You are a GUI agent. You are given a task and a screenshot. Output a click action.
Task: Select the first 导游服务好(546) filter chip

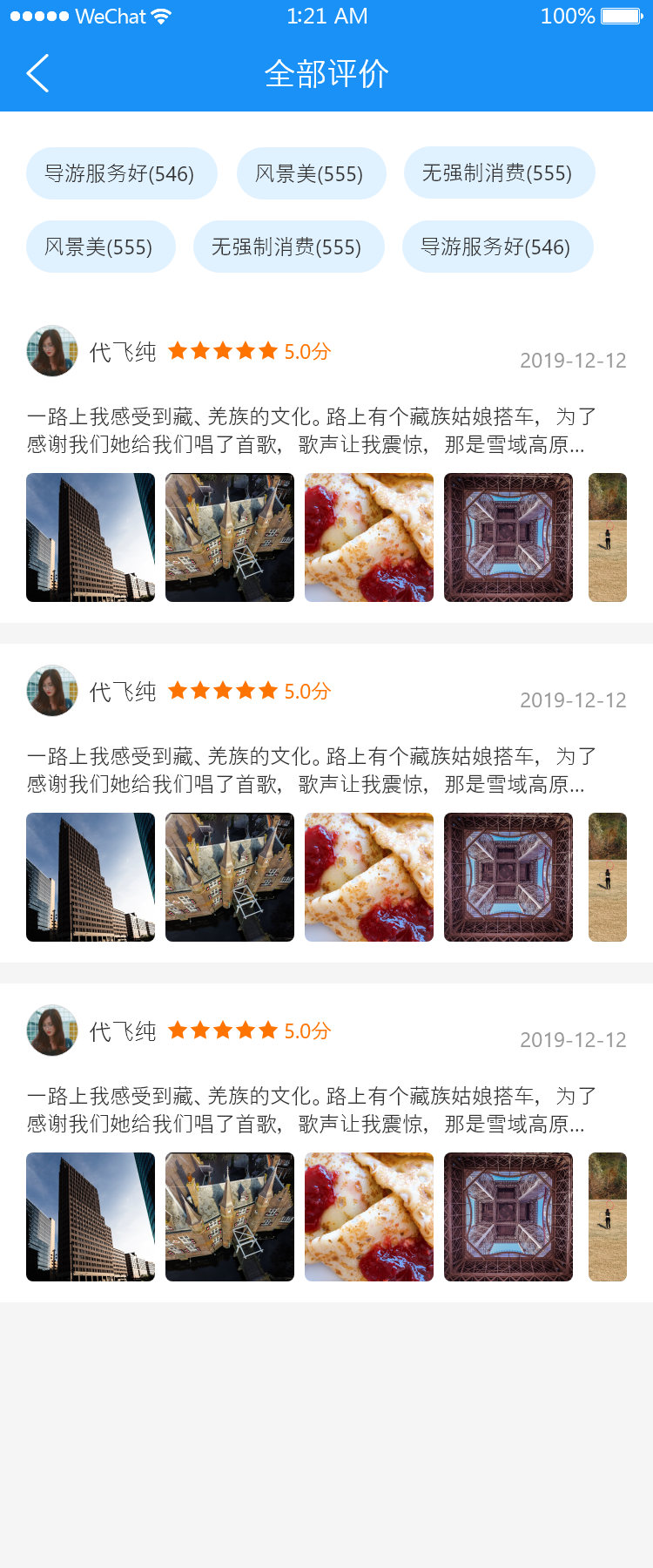point(120,173)
